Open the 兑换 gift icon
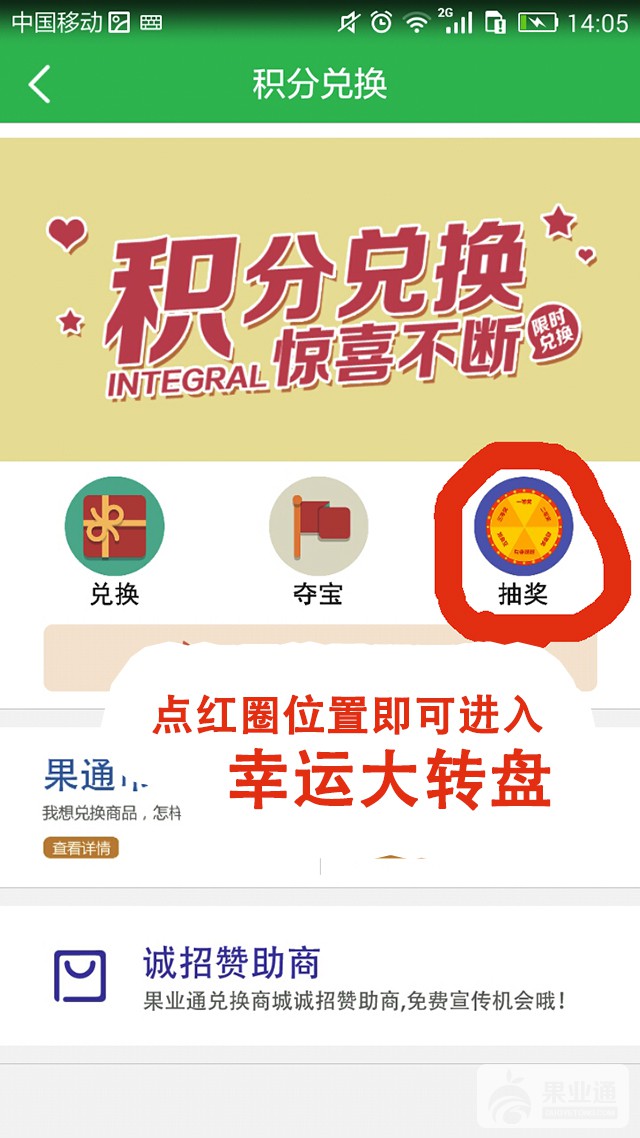 tap(114, 527)
